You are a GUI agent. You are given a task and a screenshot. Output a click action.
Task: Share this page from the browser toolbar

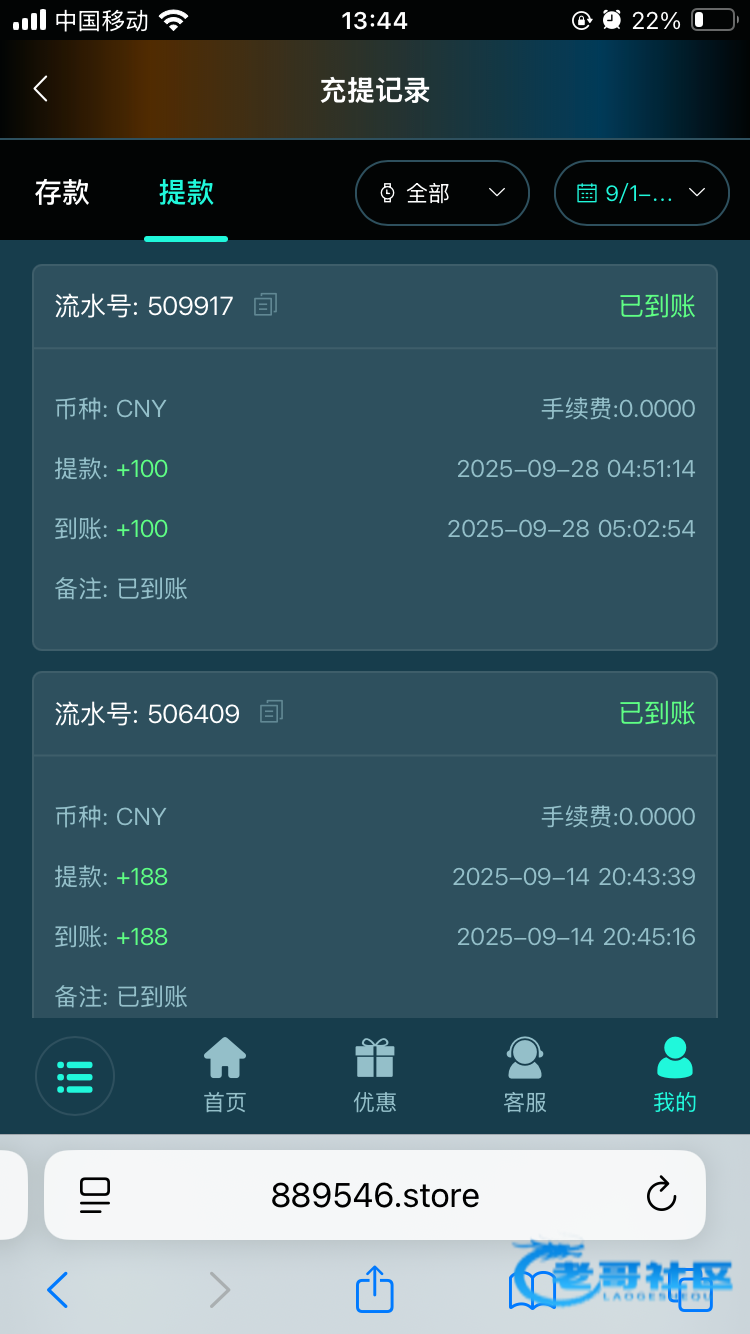click(375, 1290)
